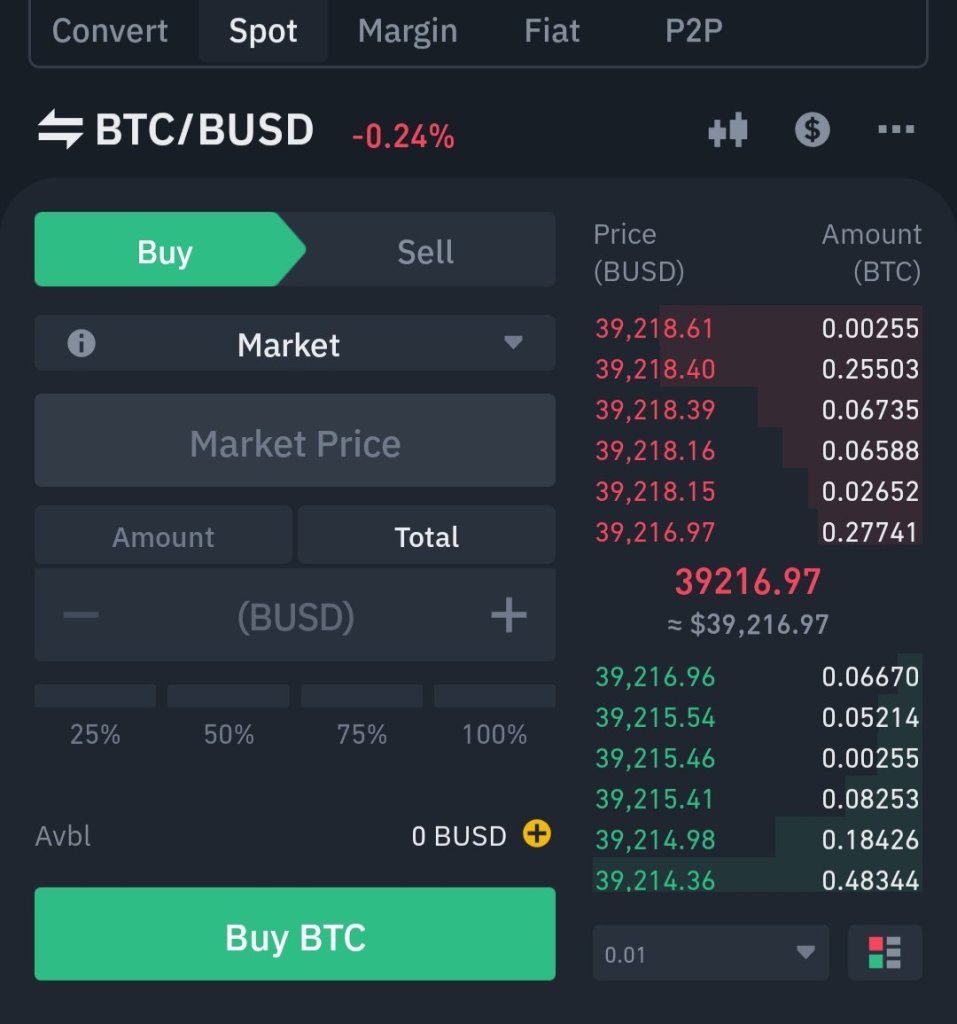
Task: Open the three-dot overflow menu
Action: coord(895,130)
